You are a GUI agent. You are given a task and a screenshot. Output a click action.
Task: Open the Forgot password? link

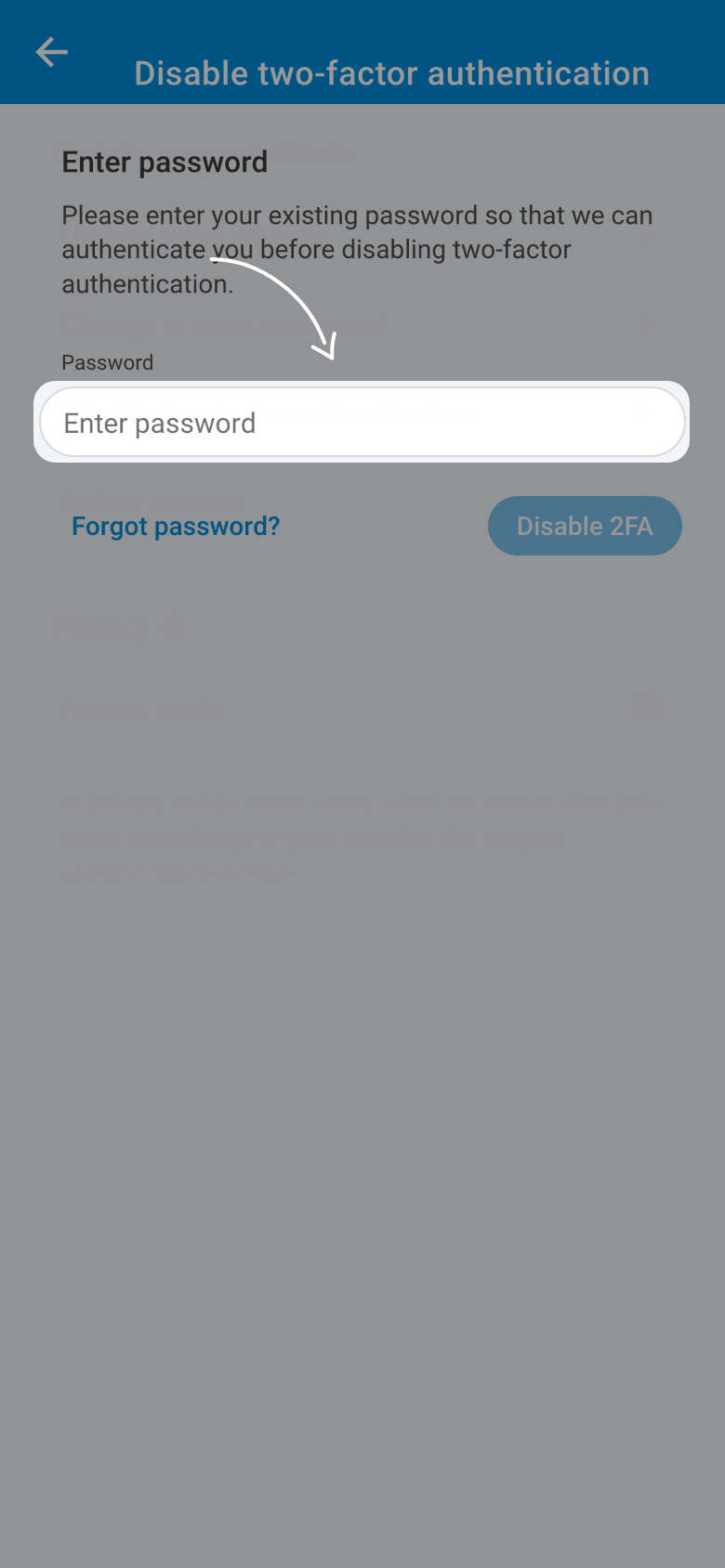click(x=176, y=527)
